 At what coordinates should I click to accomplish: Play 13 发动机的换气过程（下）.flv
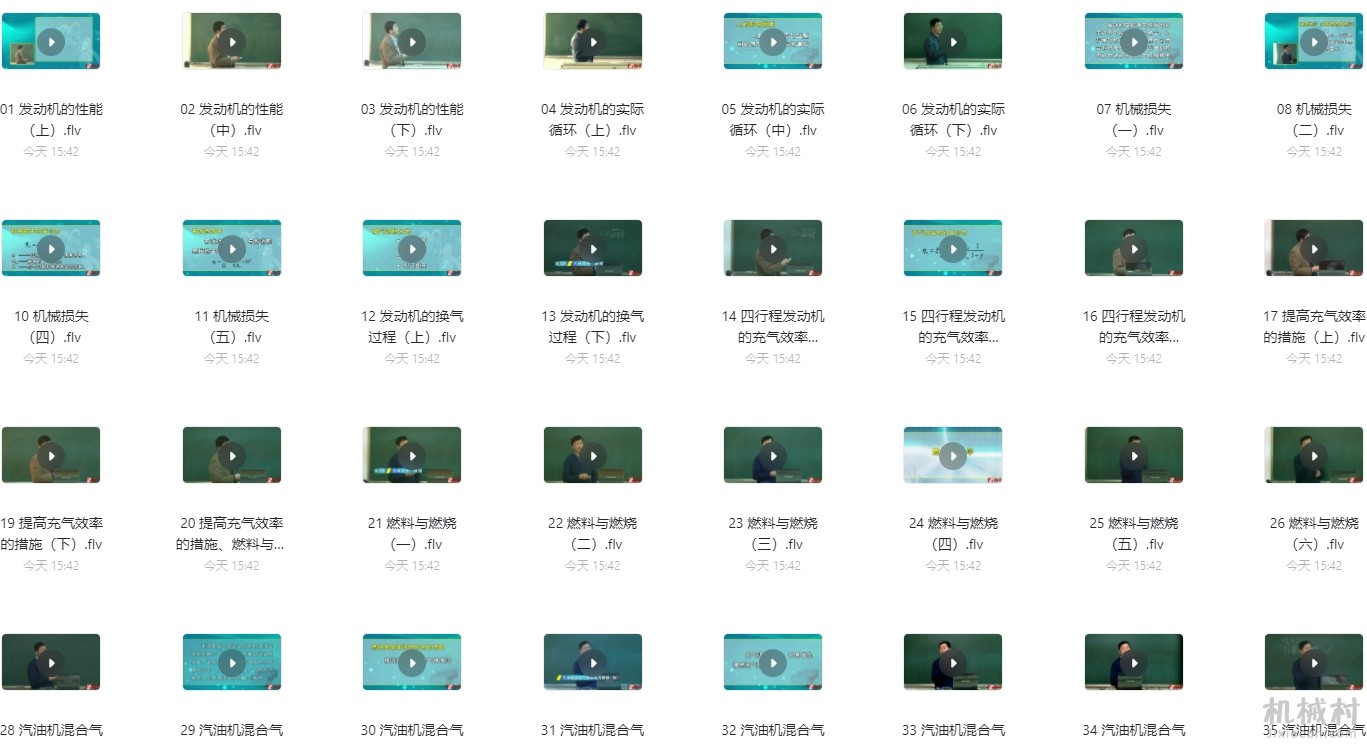pos(593,248)
